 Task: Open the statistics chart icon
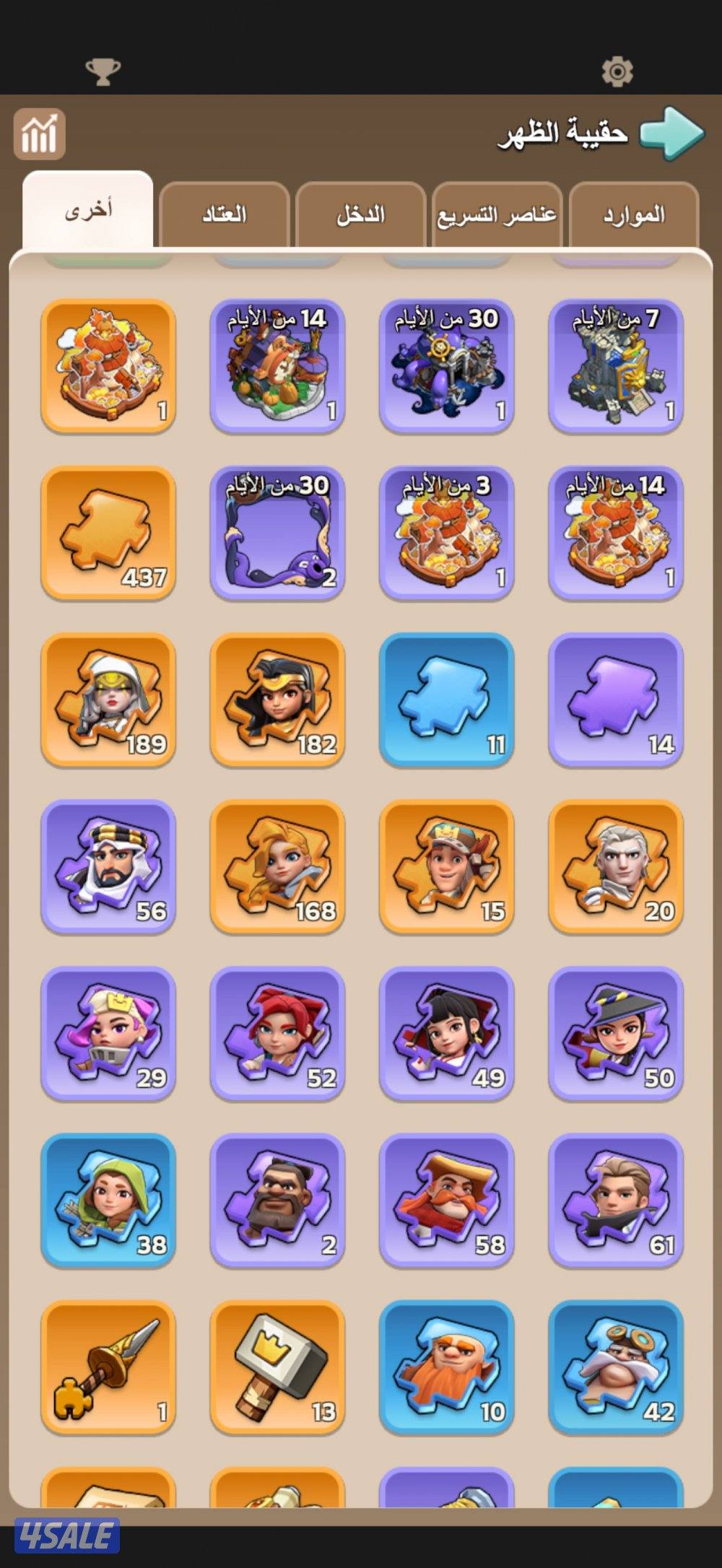point(40,134)
